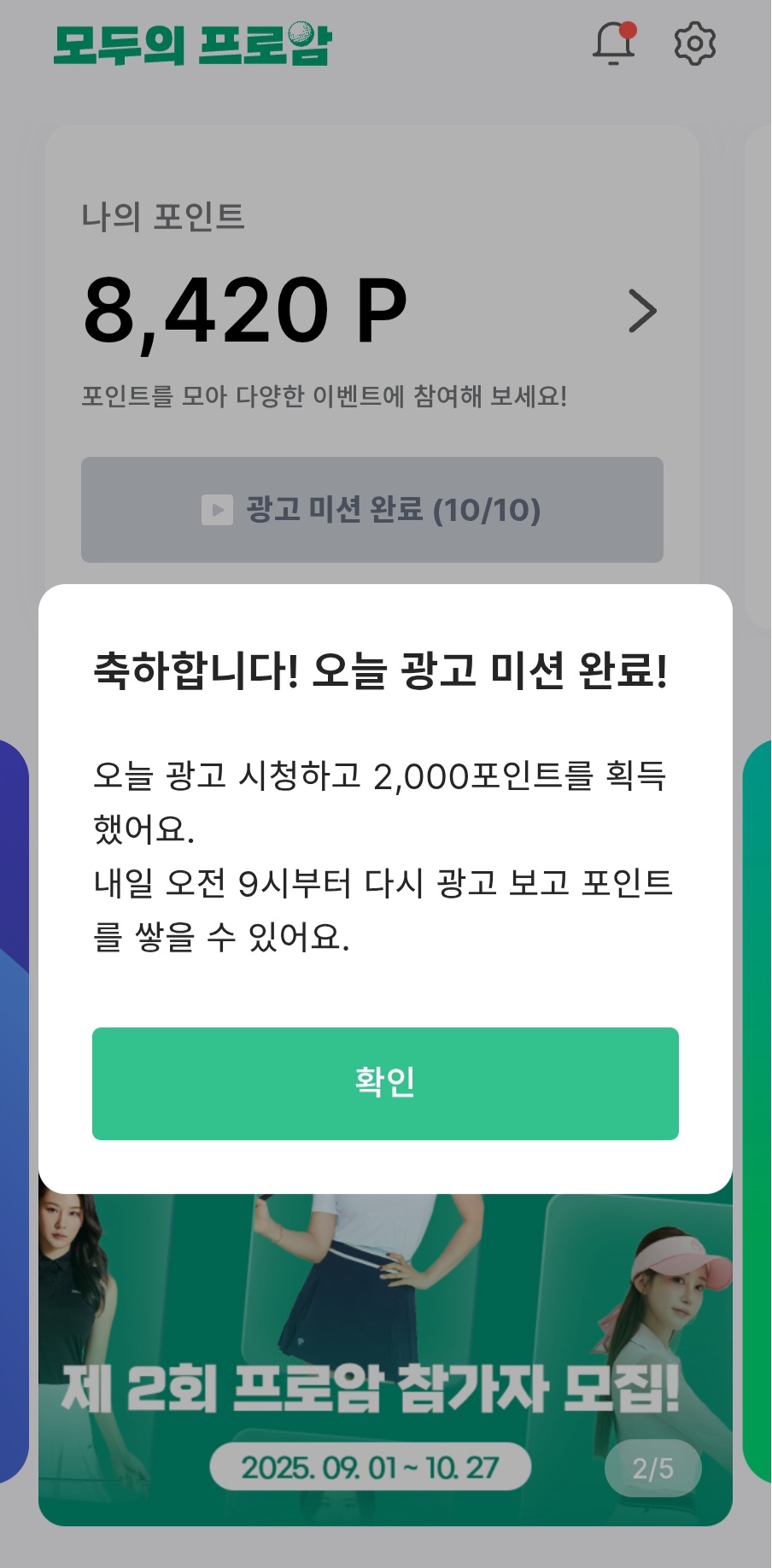Viewport: 772px width, 1568px height.
Task: Open the 제 2회 프로암 참가자 모집 banner
Action: 385,1366
